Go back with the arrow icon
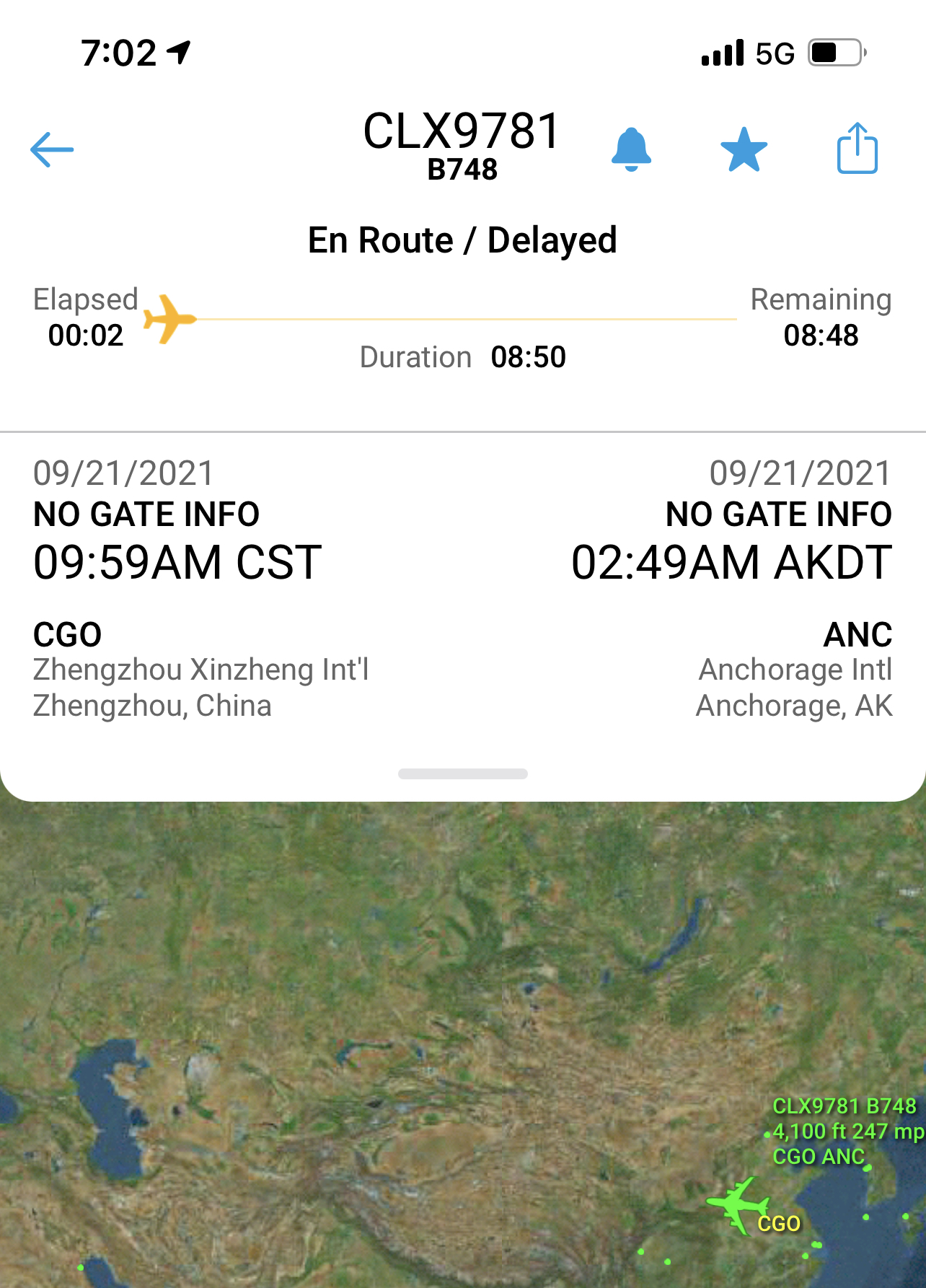 [52, 149]
